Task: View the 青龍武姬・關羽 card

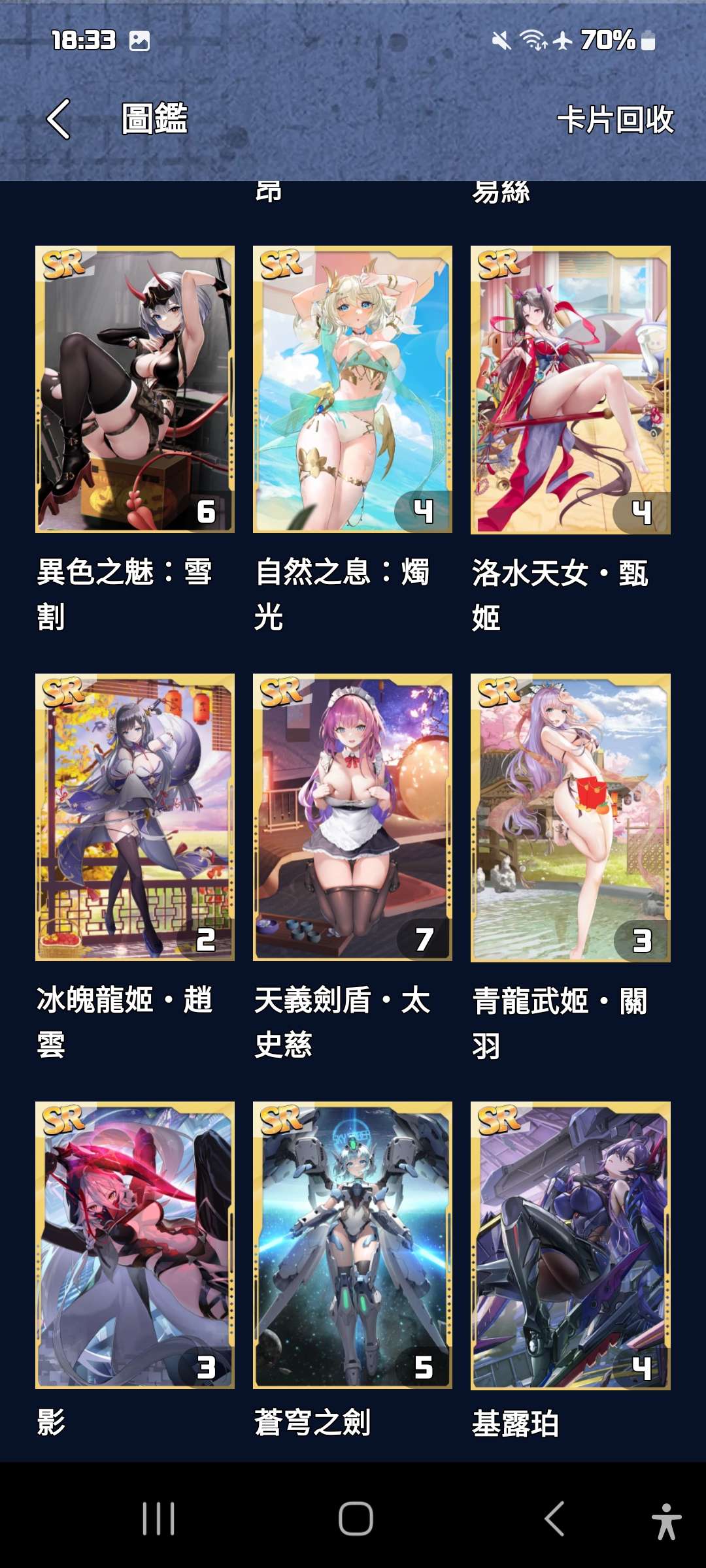Action: click(x=570, y=817)
